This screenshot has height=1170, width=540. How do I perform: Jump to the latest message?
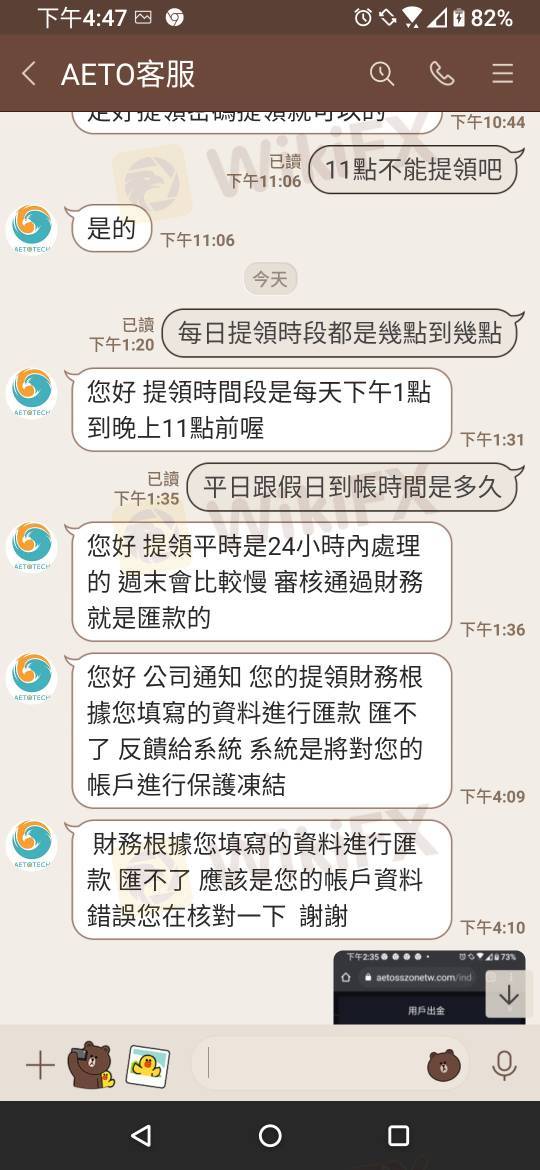(x=509, y=995)
